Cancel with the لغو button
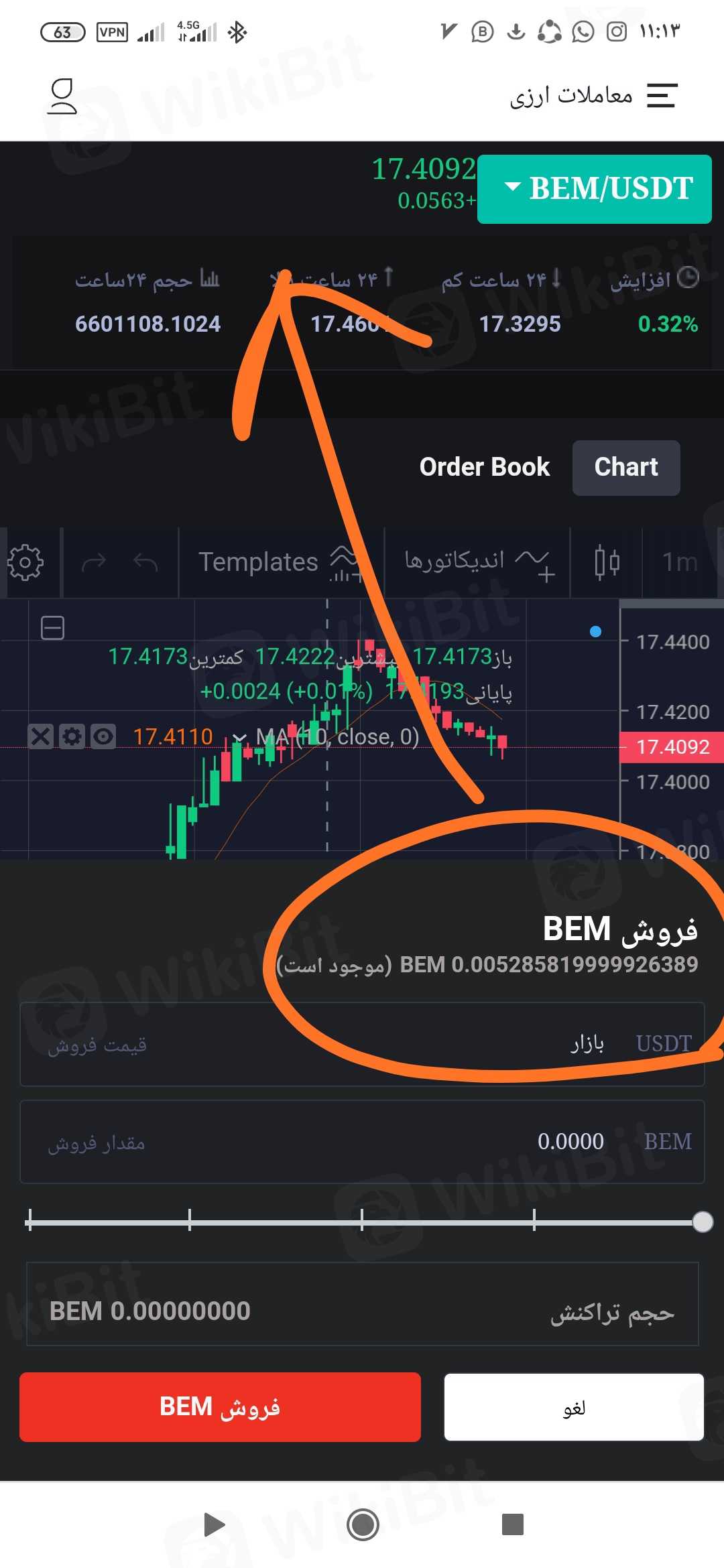Screen dimensions: 724x1568 coord(574,1407)
